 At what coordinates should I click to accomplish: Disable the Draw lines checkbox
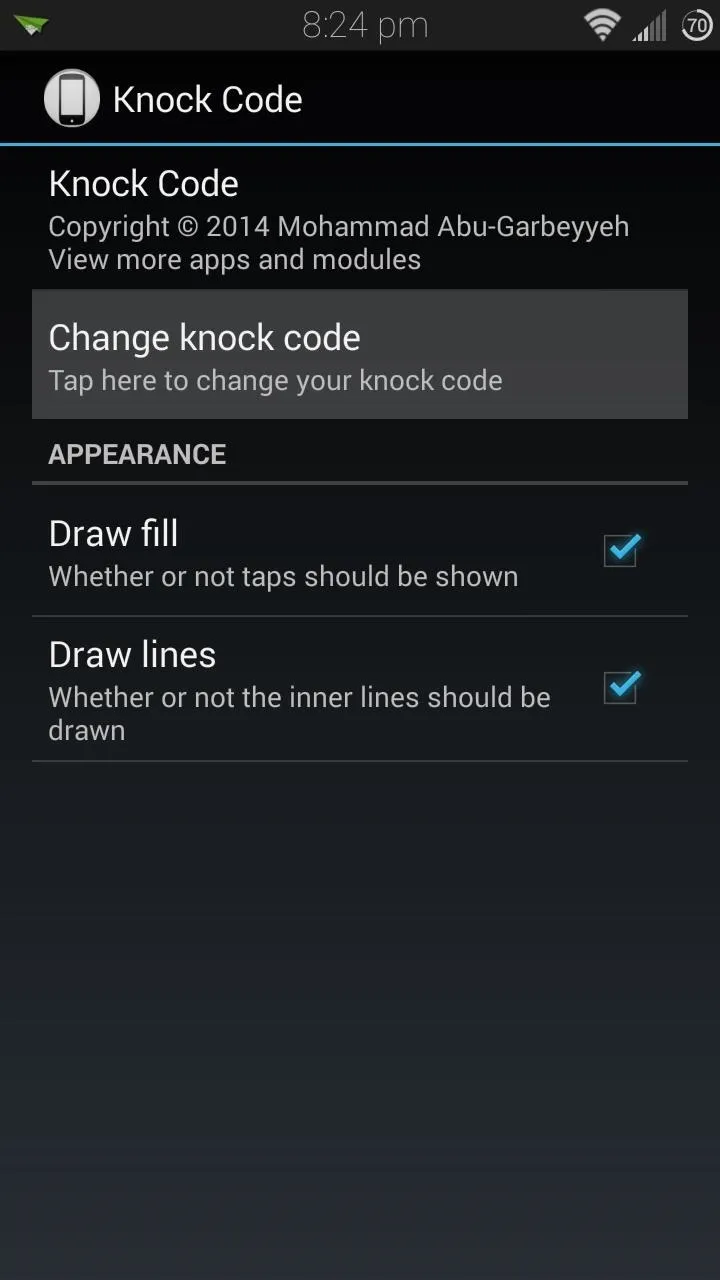click(x=621, y=687)
